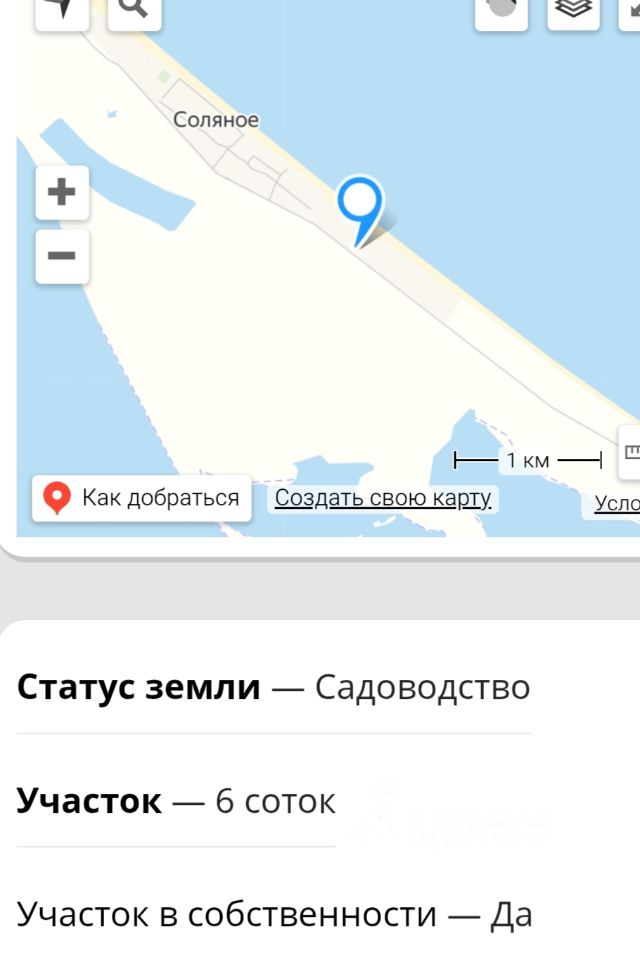The image size is (640, 960).
Task: Open the map search magnifier
Action: (x=134, y=10)
